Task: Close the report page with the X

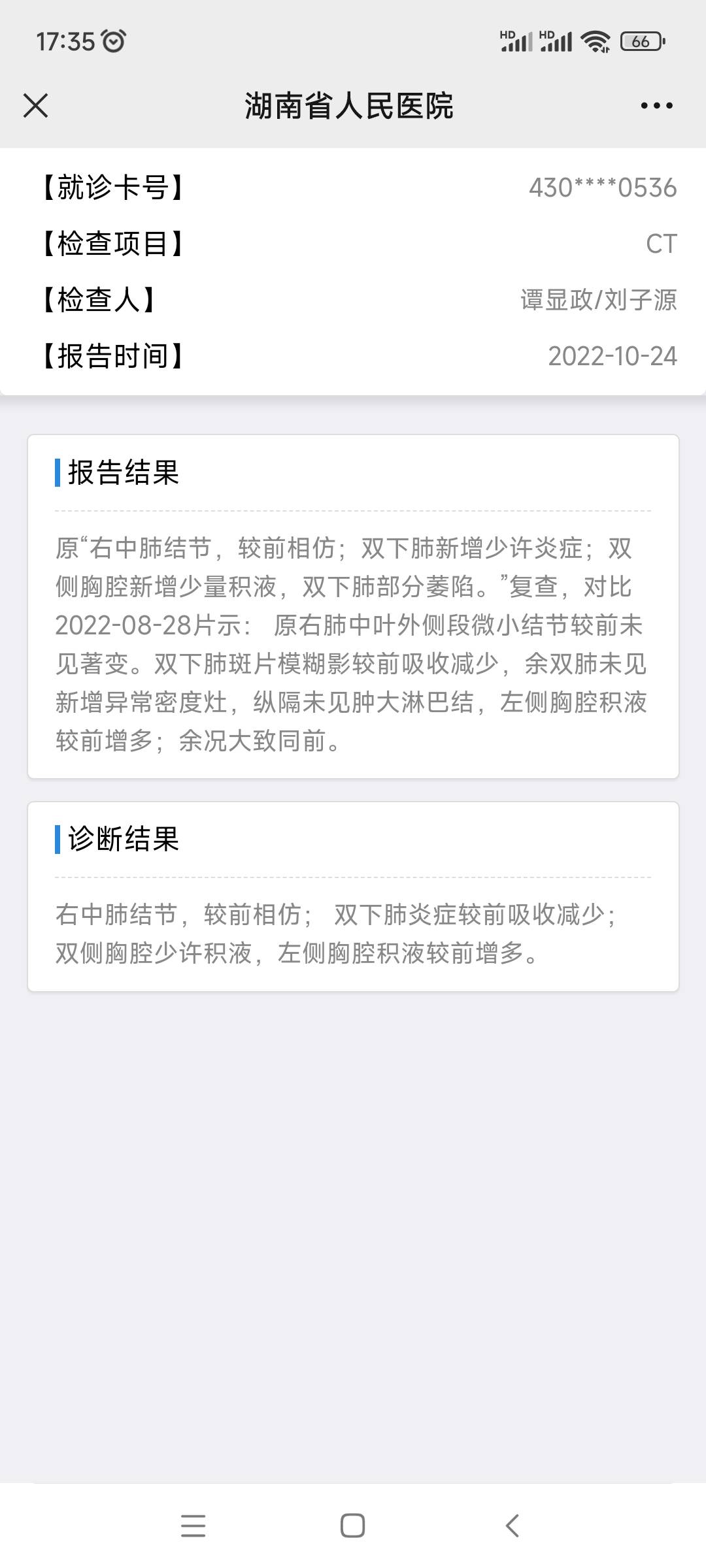Action: pos(36,106)
